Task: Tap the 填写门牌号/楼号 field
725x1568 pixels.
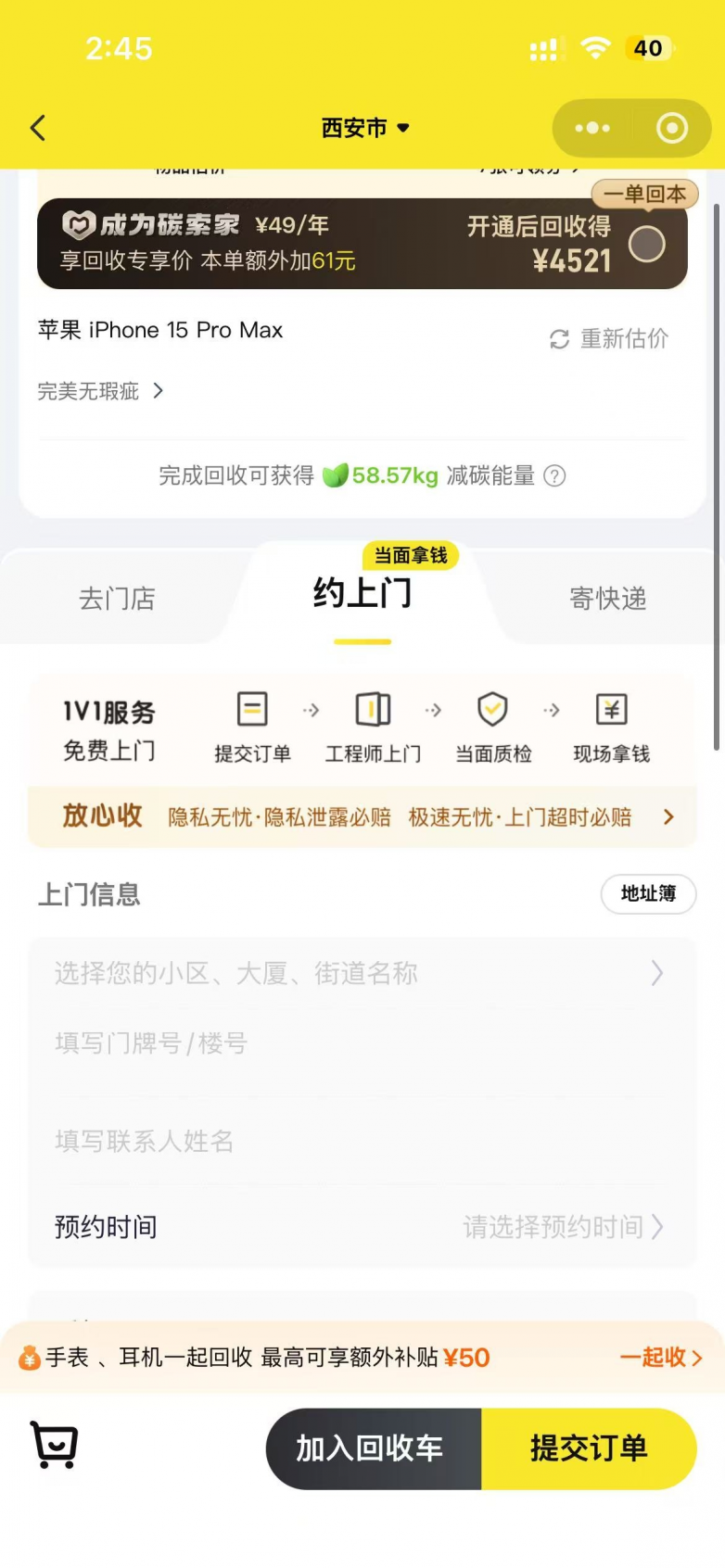Action: click(x=362, y=1043)
